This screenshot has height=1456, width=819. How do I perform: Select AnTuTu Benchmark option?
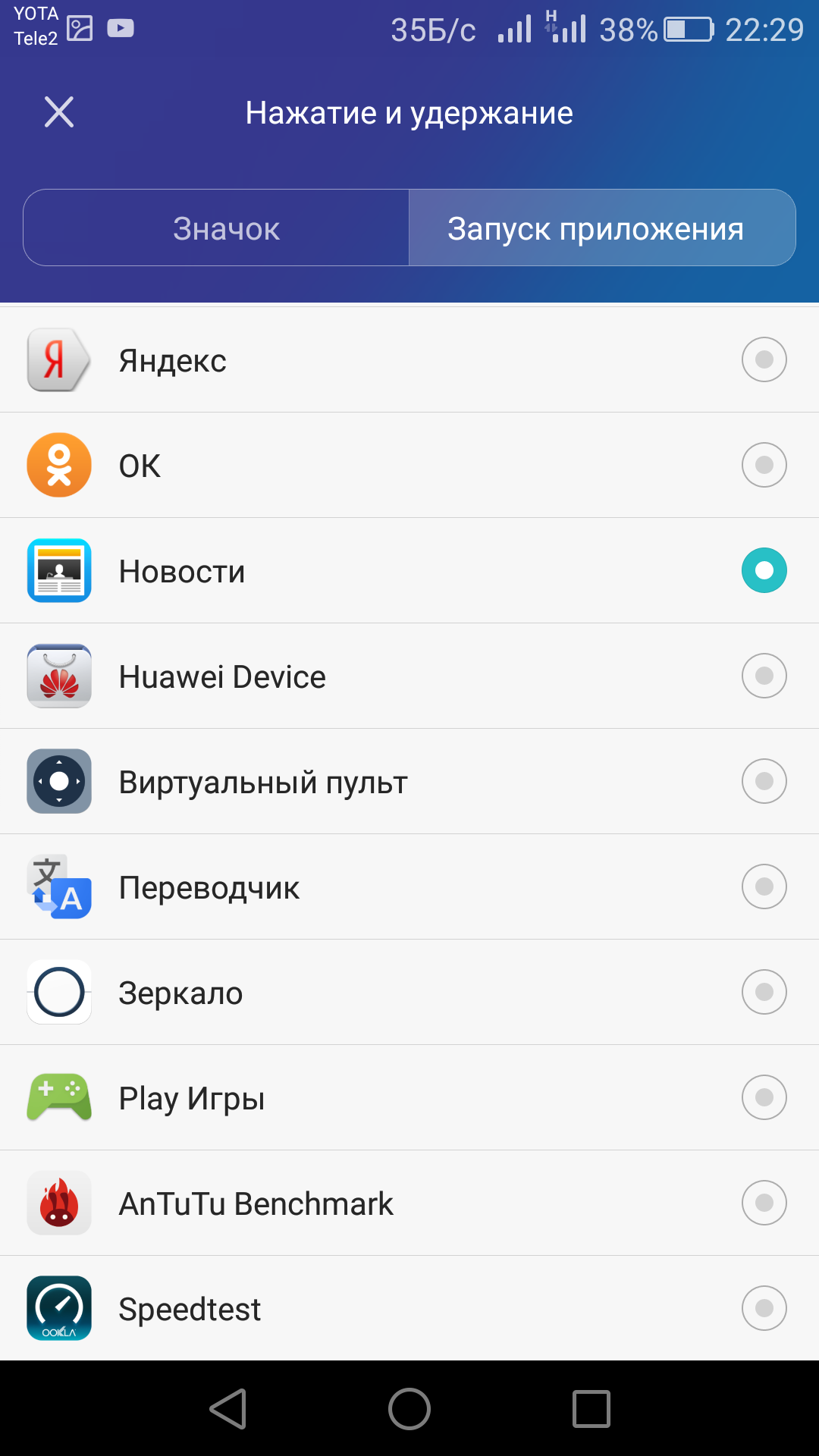point(764,1203)
